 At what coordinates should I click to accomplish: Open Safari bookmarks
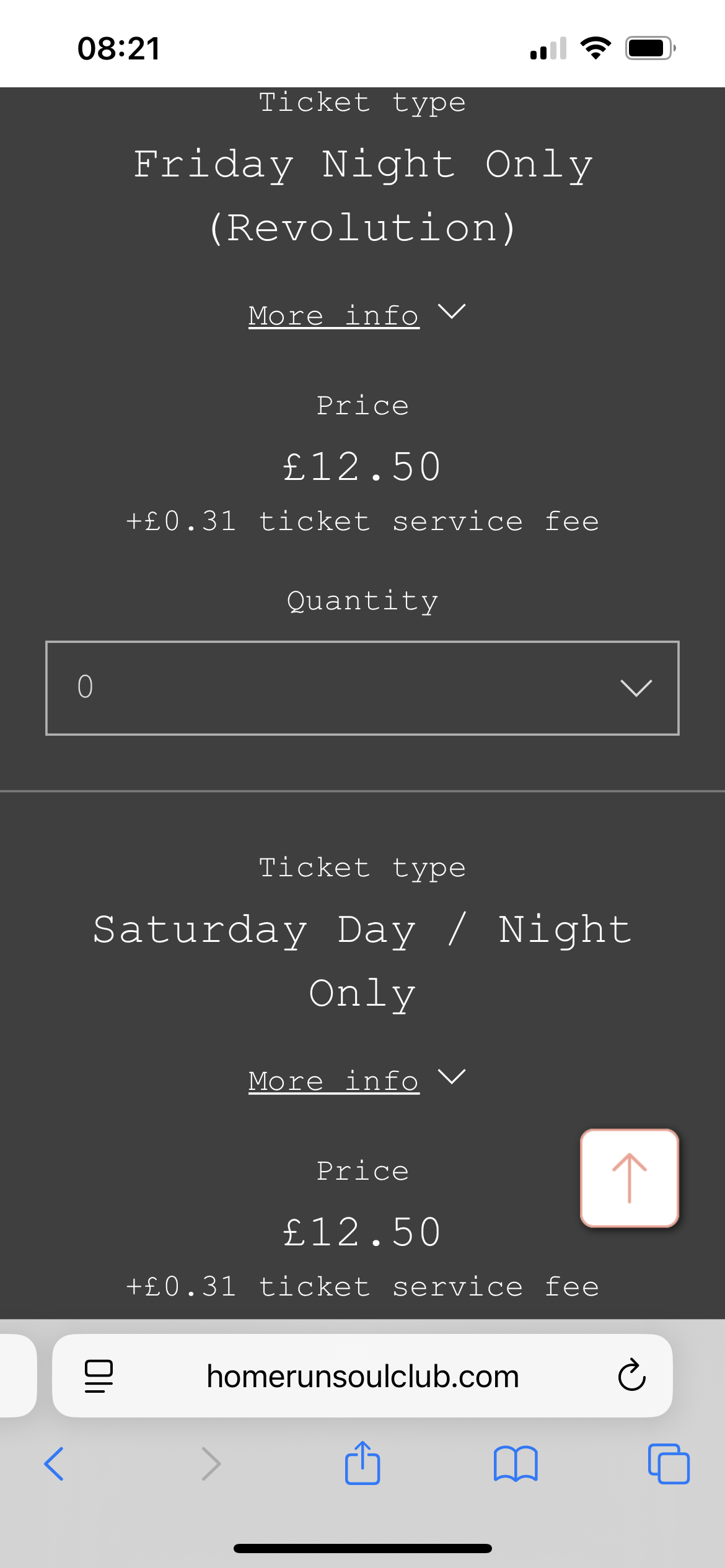tap(516, 1464)
